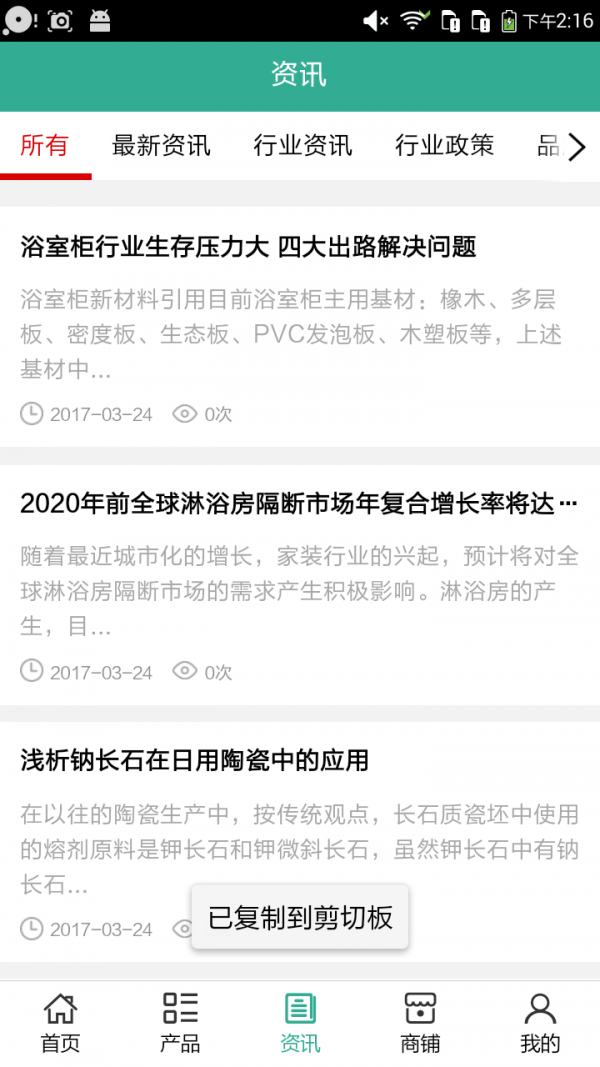Select the 所有 tab

click(45, 146)
